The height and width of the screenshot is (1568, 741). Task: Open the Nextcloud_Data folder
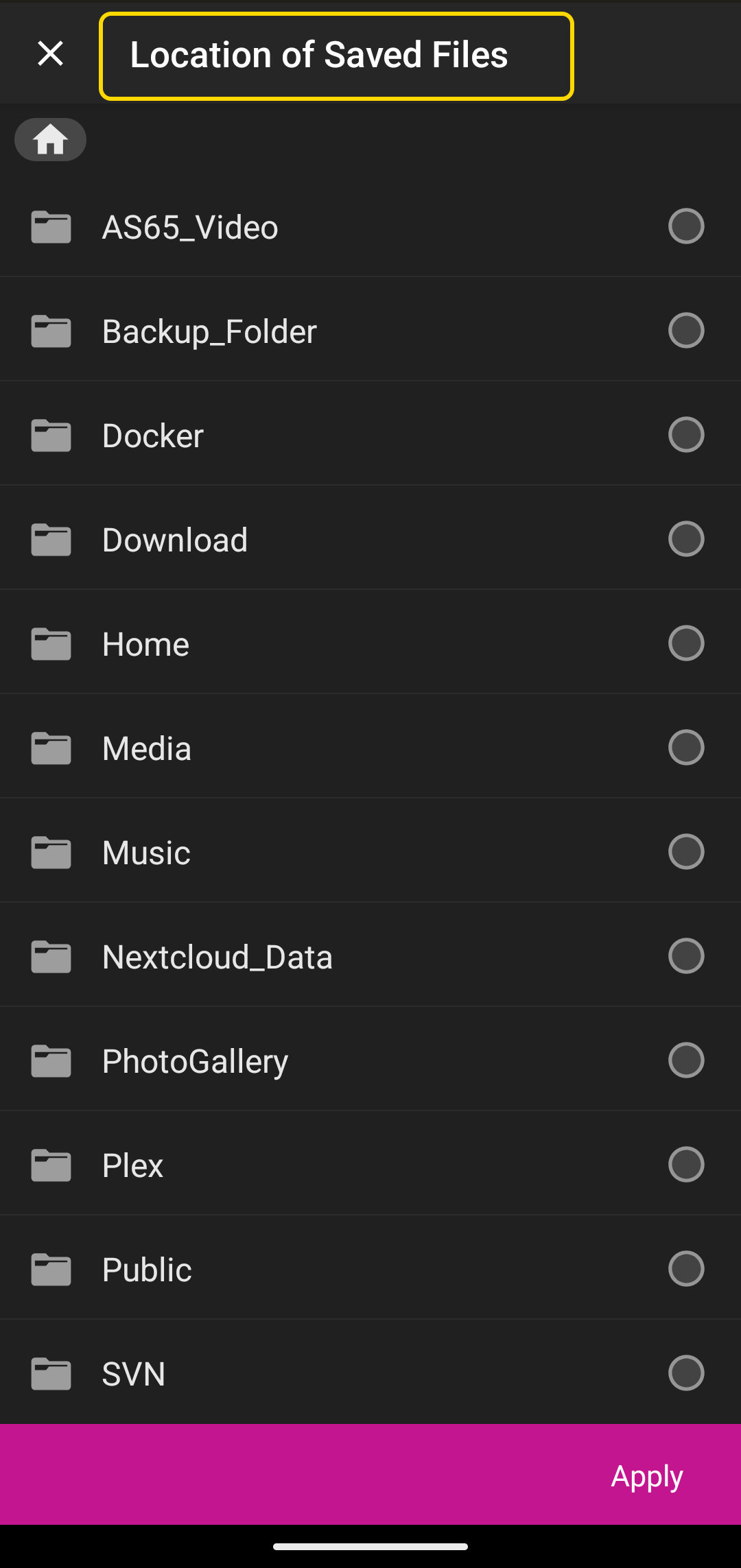[x=370, y=956]
